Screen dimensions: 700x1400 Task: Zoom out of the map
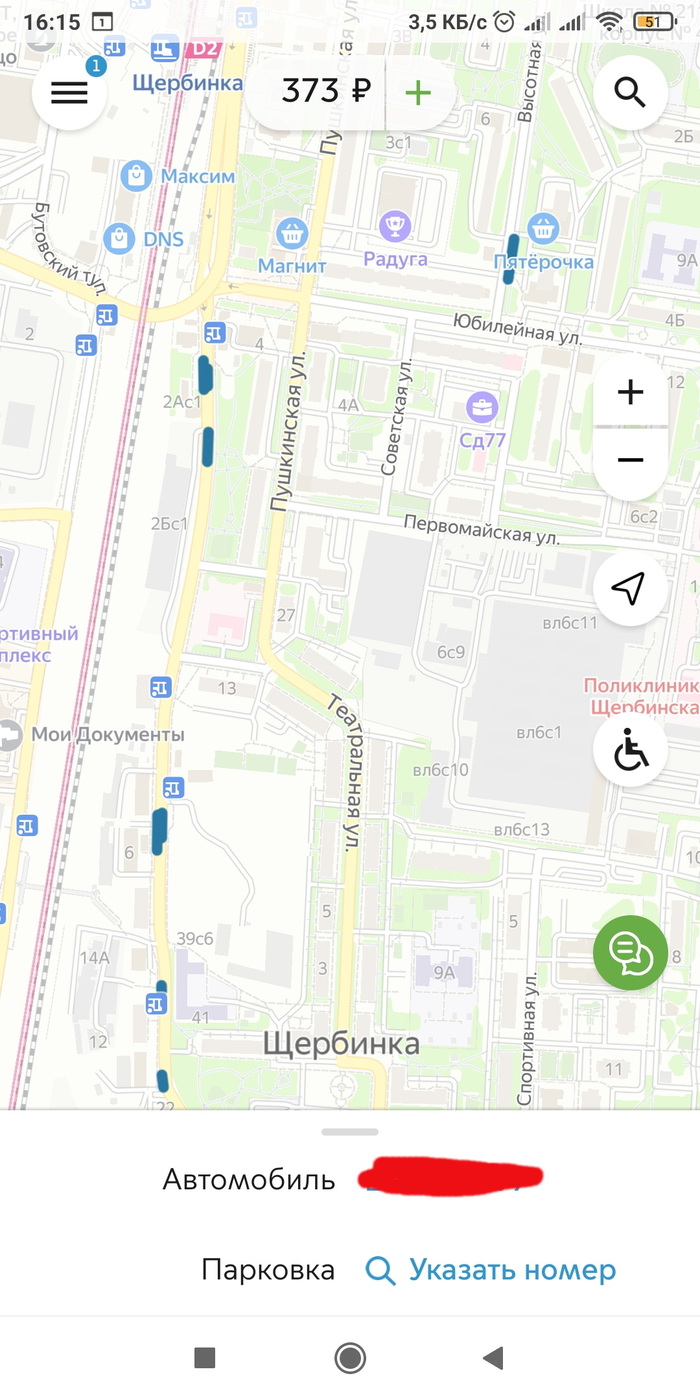[630, 460]
